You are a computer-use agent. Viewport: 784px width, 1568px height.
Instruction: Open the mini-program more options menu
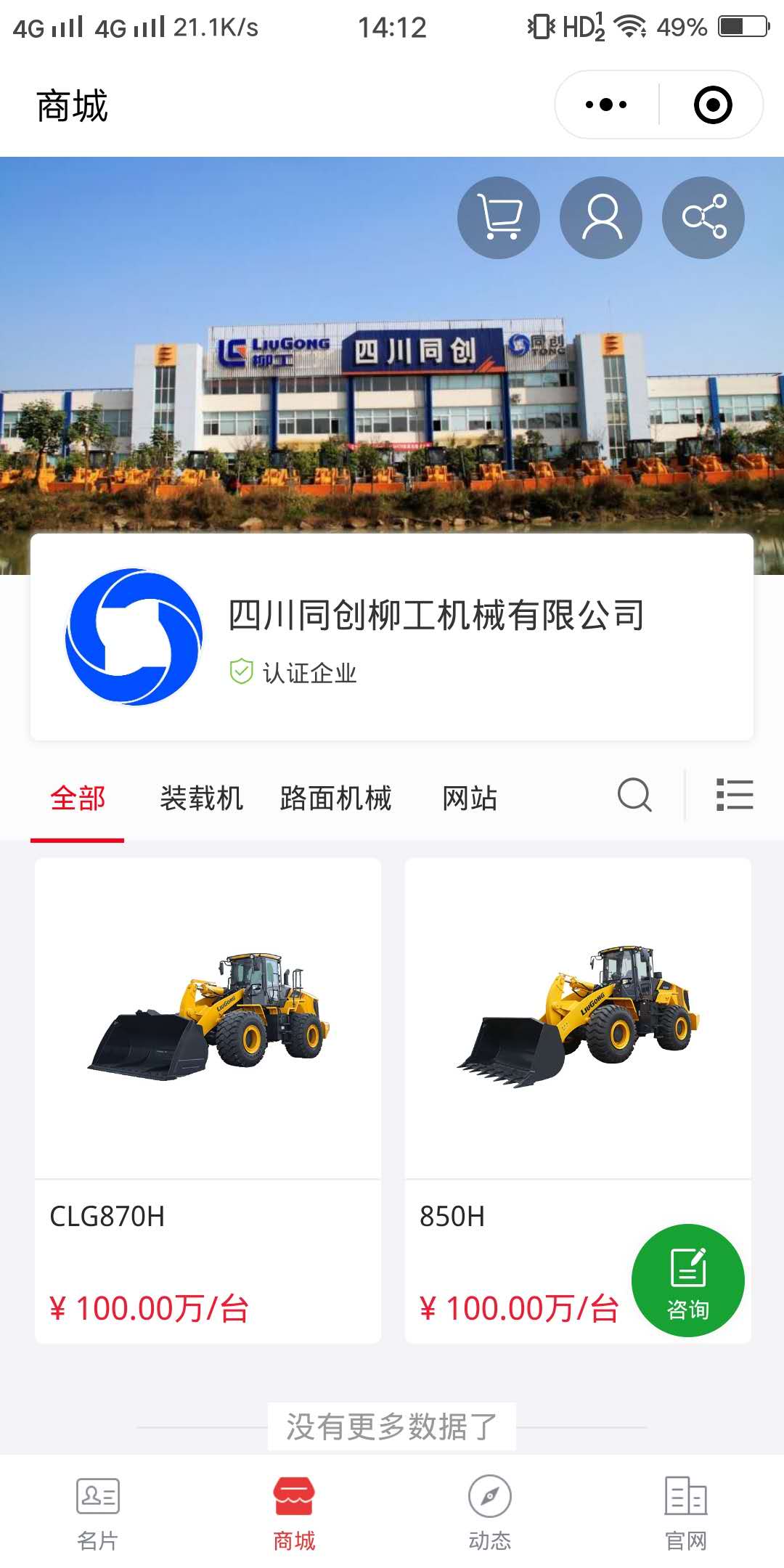607,105
